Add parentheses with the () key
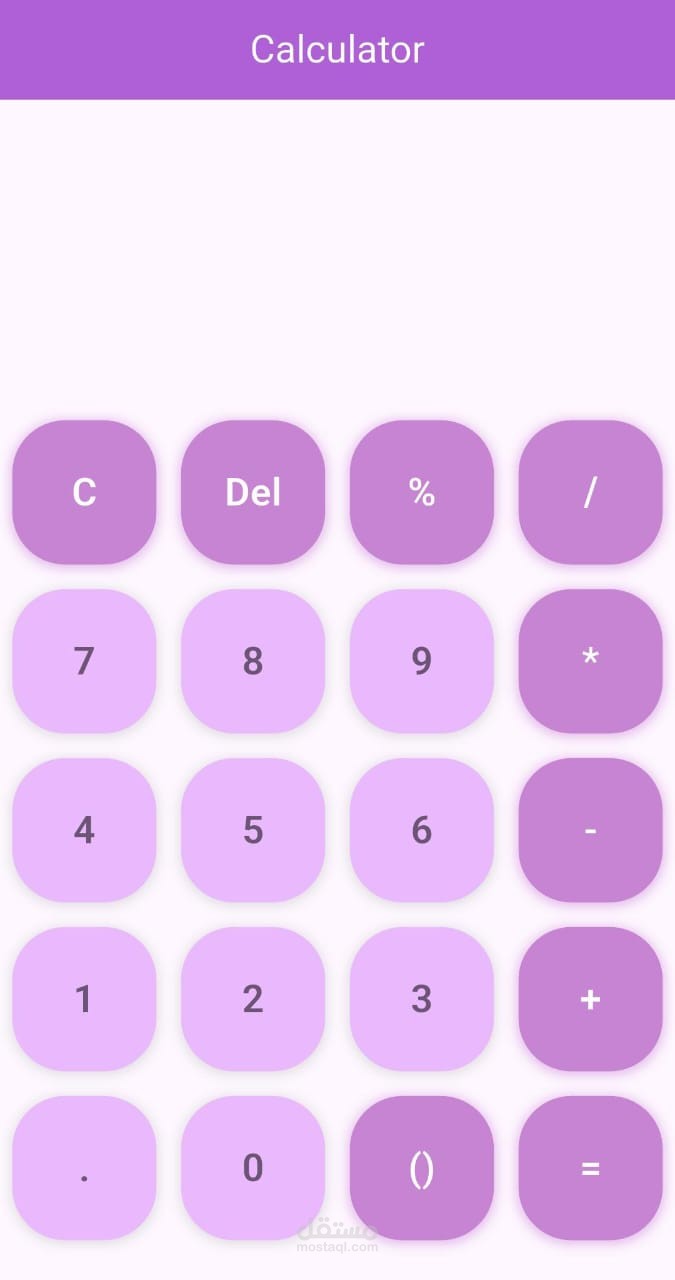The width and height of the screenshot is (675, 1280). coord(421,1168)
